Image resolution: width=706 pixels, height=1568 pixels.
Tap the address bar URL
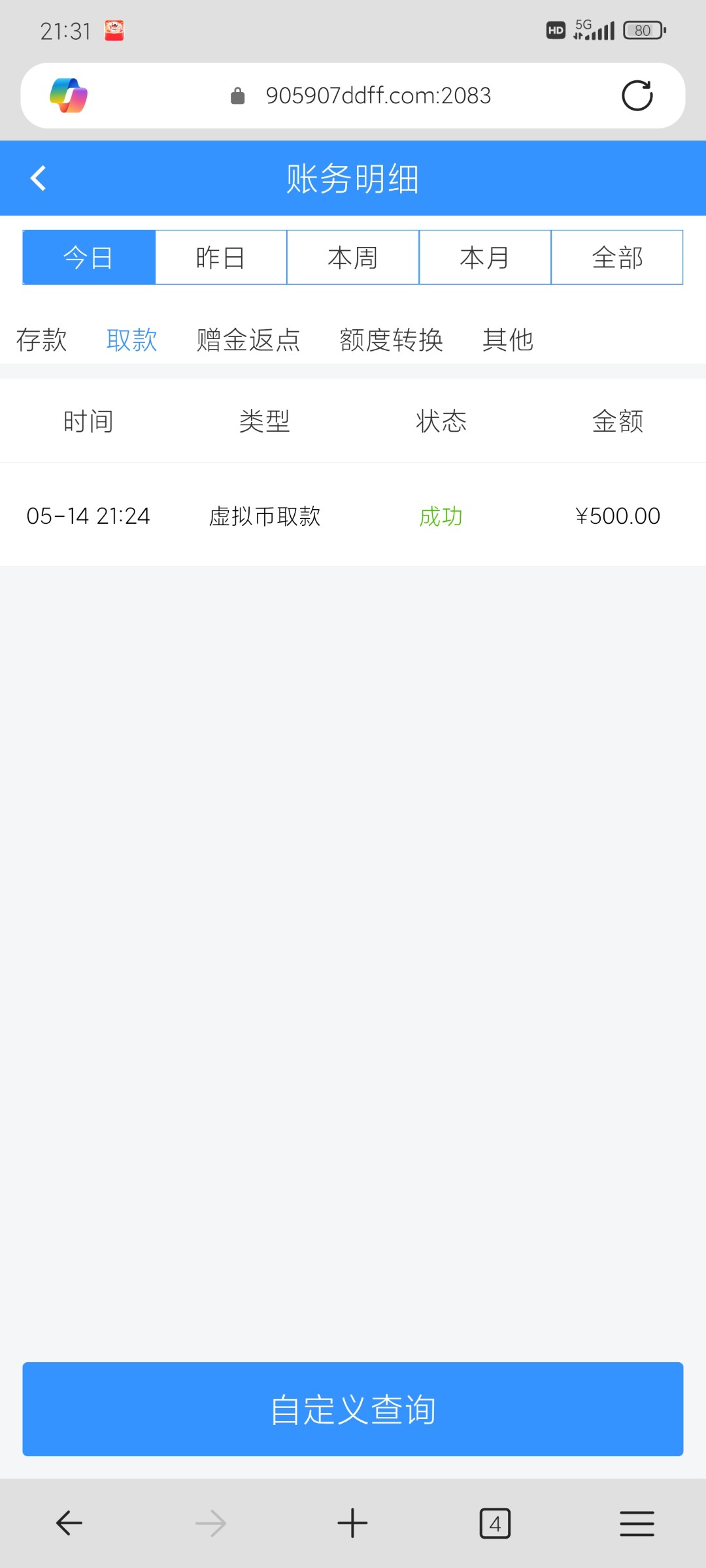point(378,96)
